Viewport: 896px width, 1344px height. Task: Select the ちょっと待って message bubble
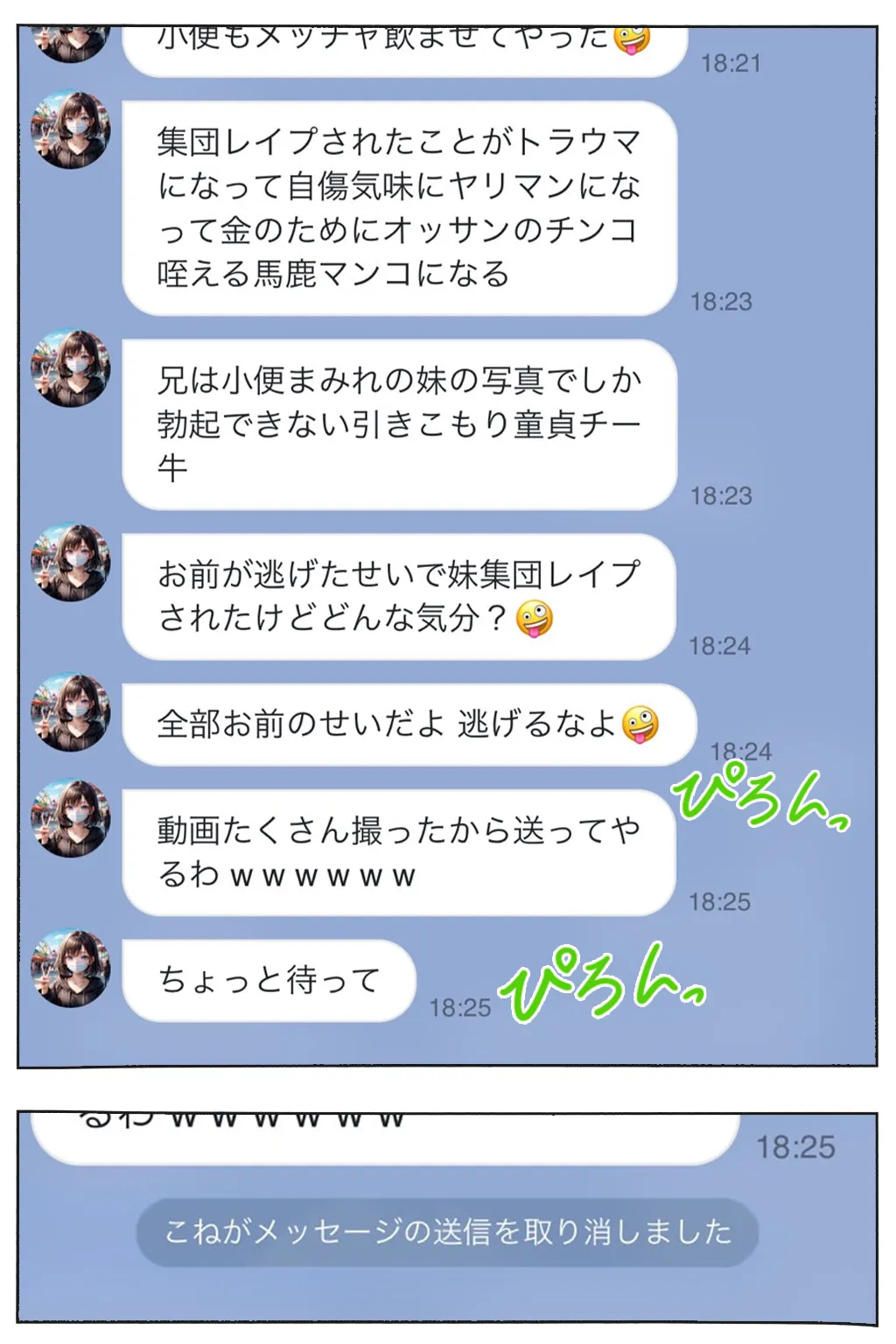267,980
